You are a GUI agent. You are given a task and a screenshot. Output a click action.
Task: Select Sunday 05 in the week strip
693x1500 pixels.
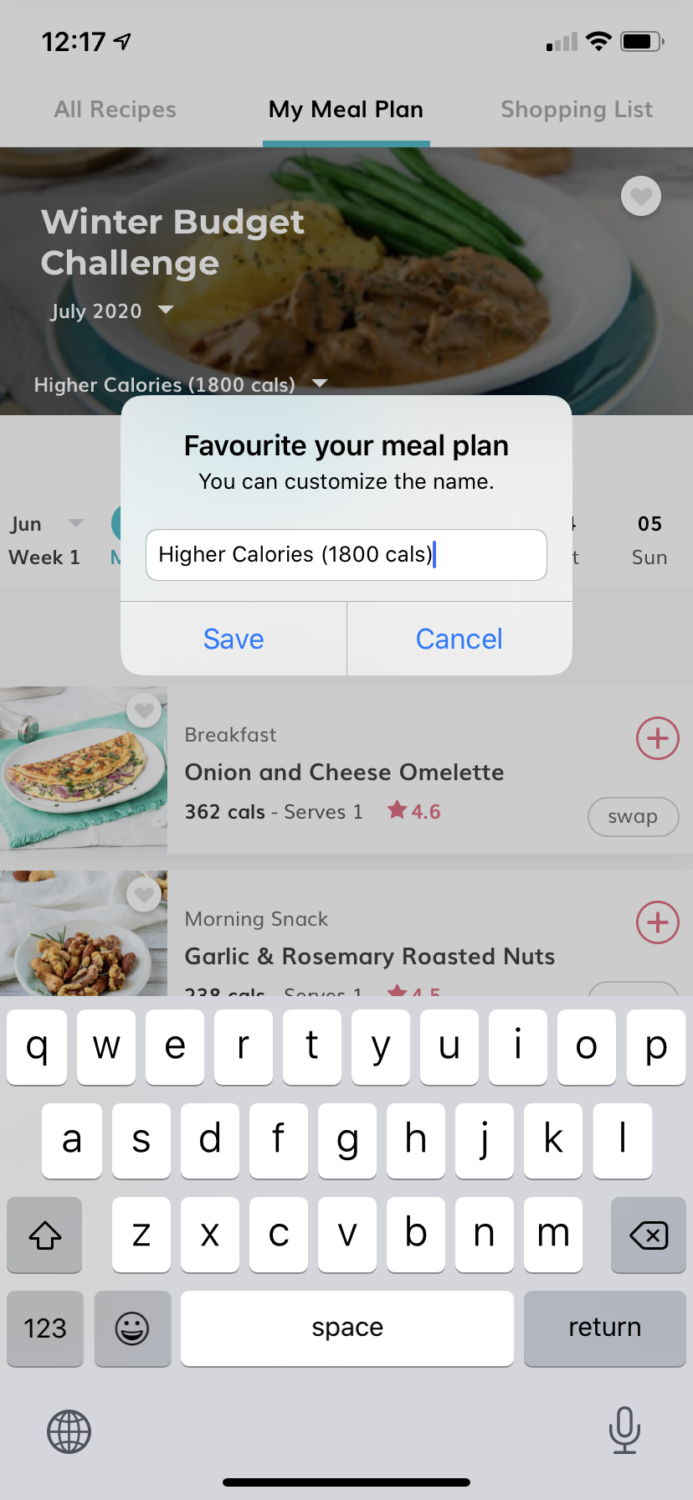point(649,540)
